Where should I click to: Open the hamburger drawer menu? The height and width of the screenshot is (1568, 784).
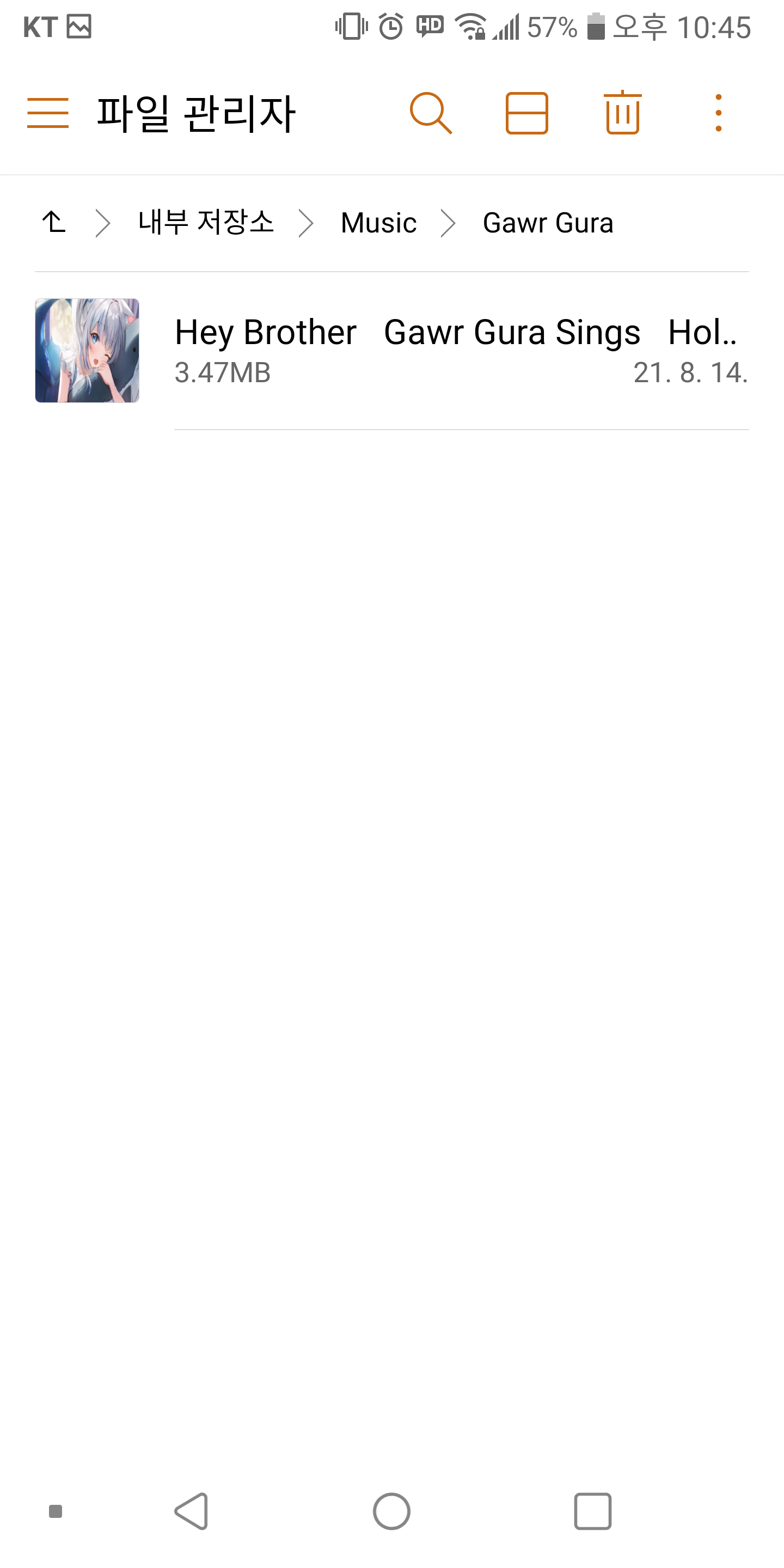pos(47,113)
